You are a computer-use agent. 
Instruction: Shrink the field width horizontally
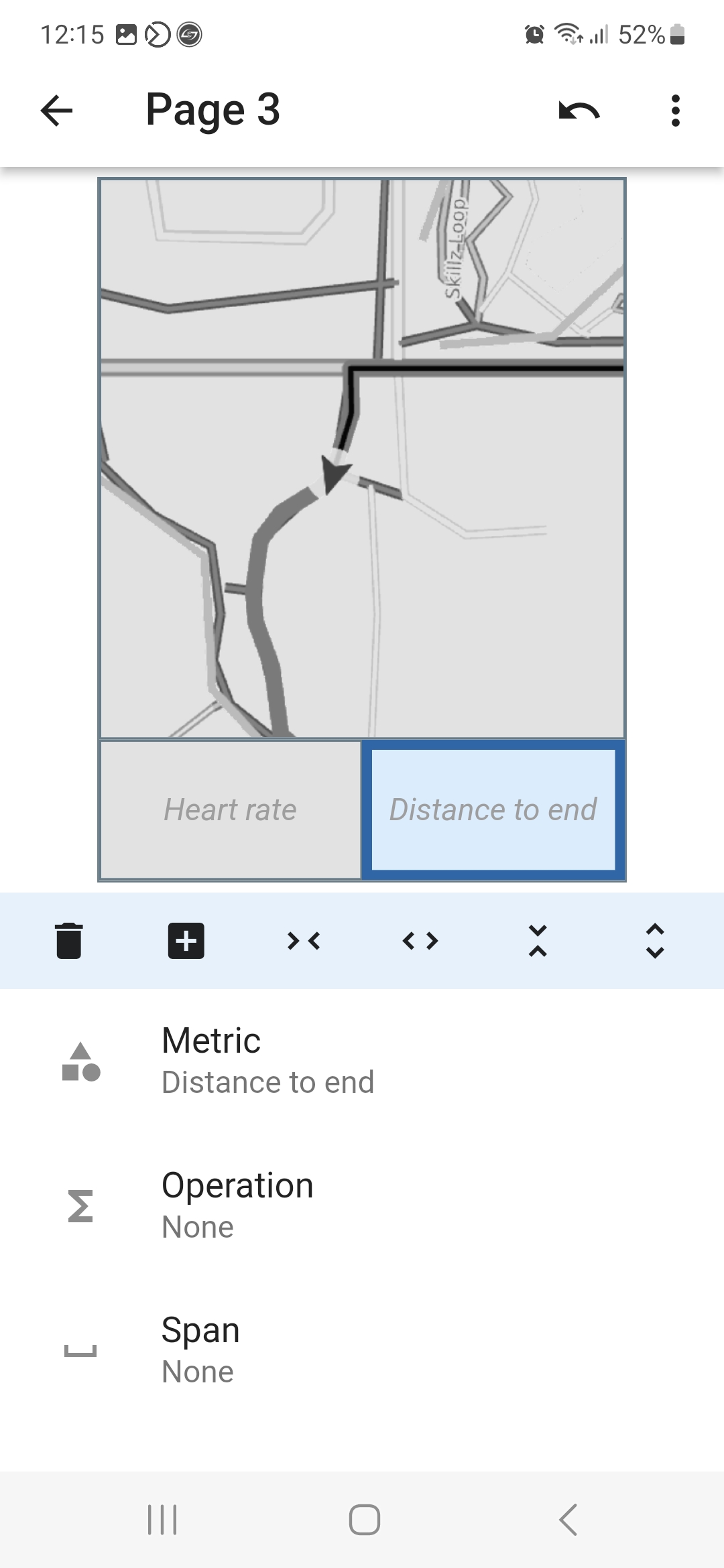coord(303,941)
